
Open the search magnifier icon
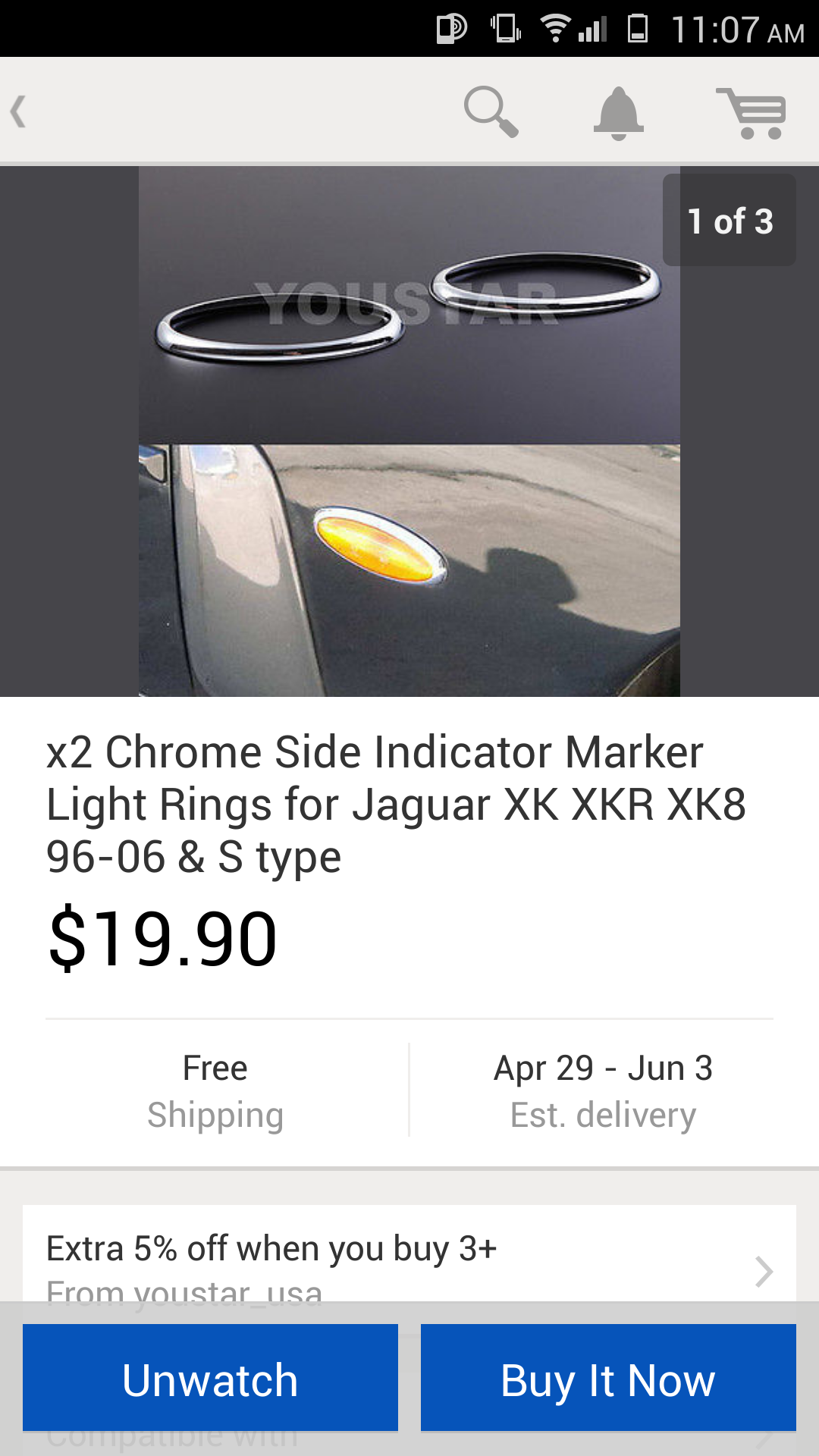(x=491, y=111)
